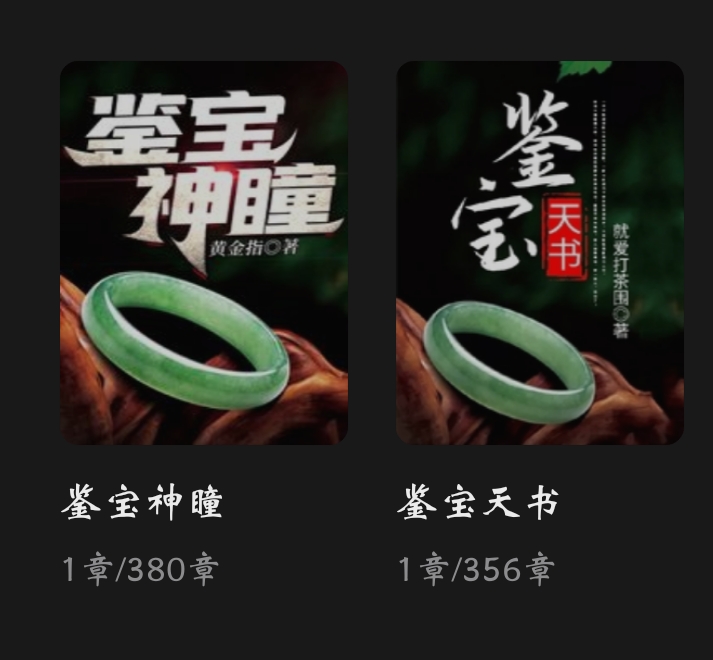The width and height of the screenshot is (713, 660).
Task: Open the book 鉴宝神瞳
Action: tap(204, 253)
